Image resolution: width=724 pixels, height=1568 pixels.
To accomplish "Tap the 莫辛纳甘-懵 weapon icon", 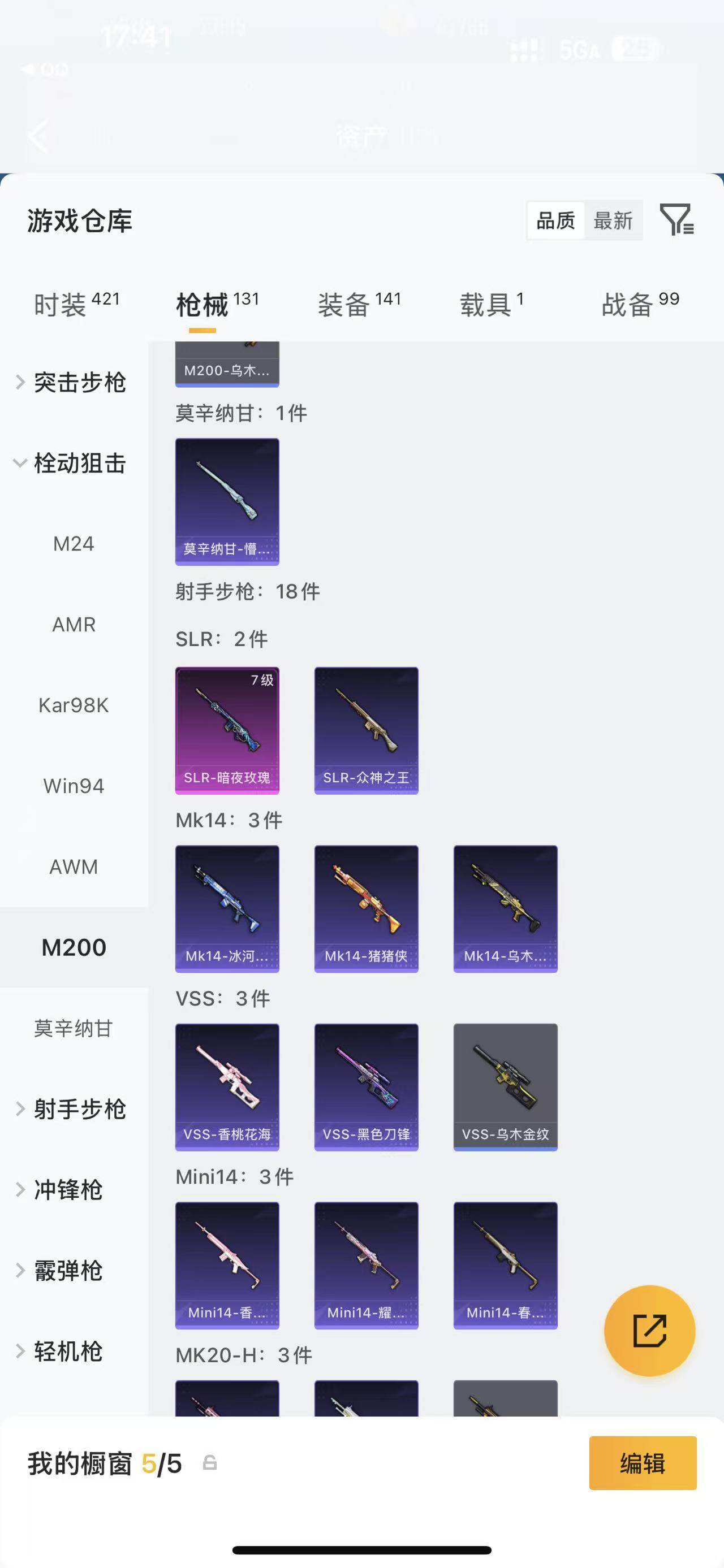I will pos(227,501).
